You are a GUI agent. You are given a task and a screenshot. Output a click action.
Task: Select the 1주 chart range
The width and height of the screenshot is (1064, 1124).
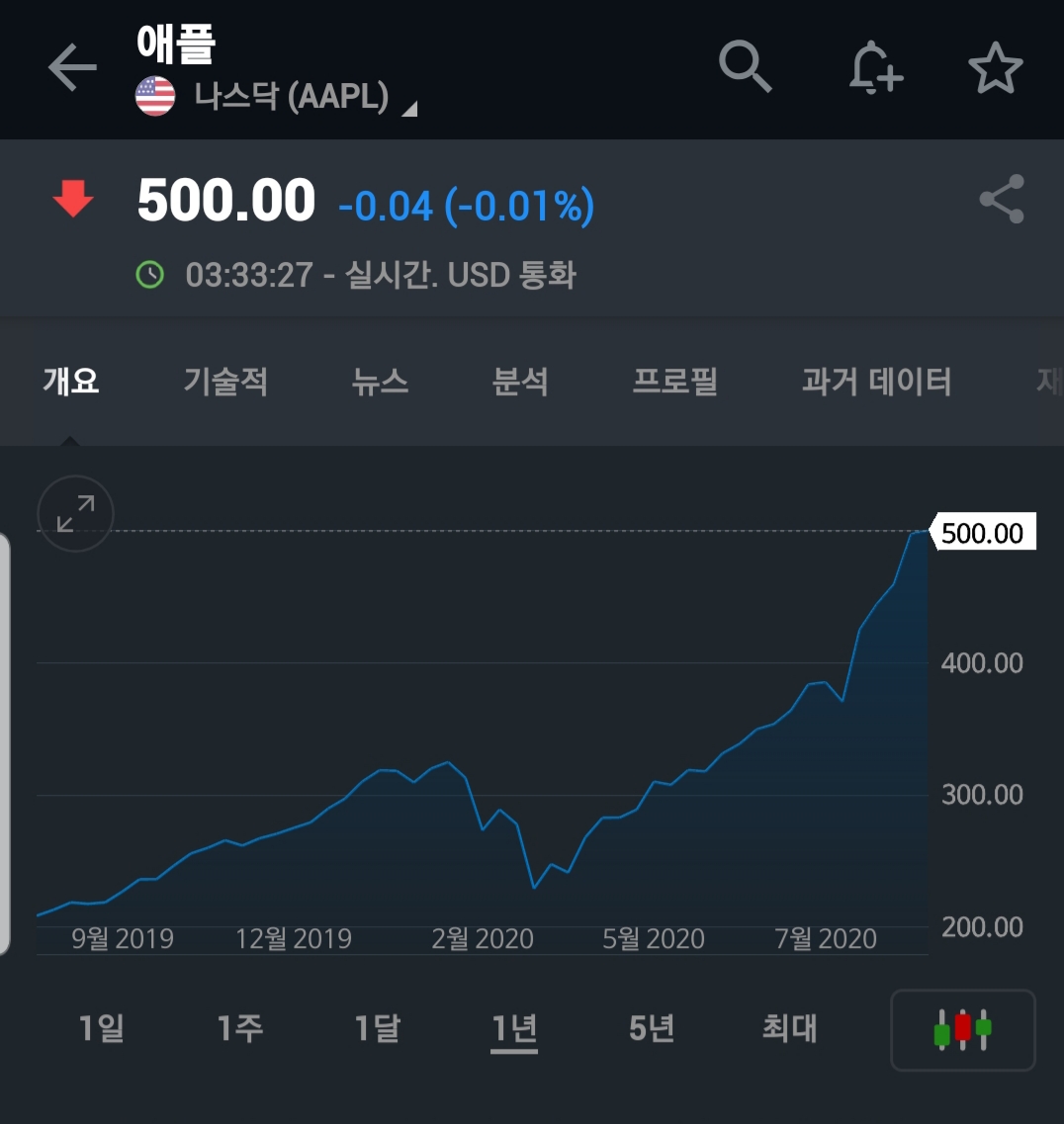click(x=239, y=1028)
